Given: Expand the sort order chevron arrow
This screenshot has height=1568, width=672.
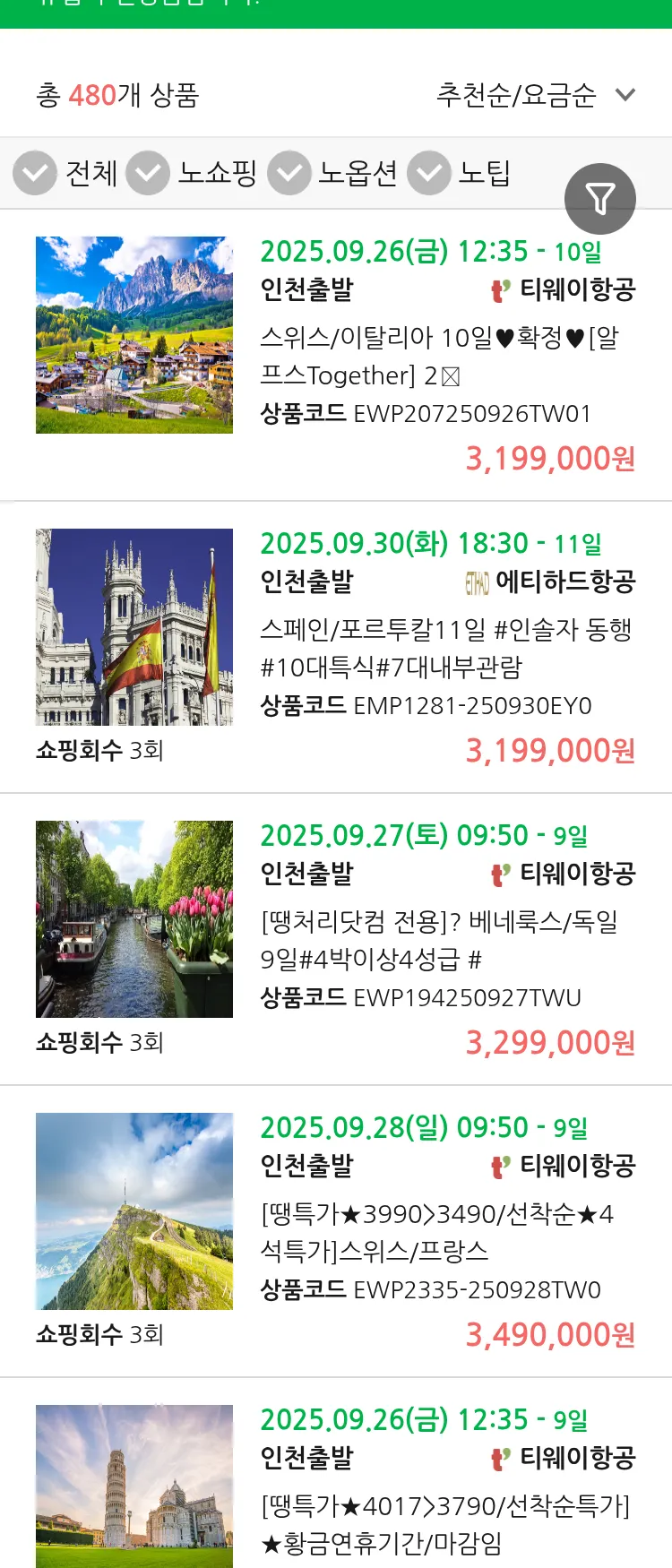Looking at the screenshot, I should 625,92.
